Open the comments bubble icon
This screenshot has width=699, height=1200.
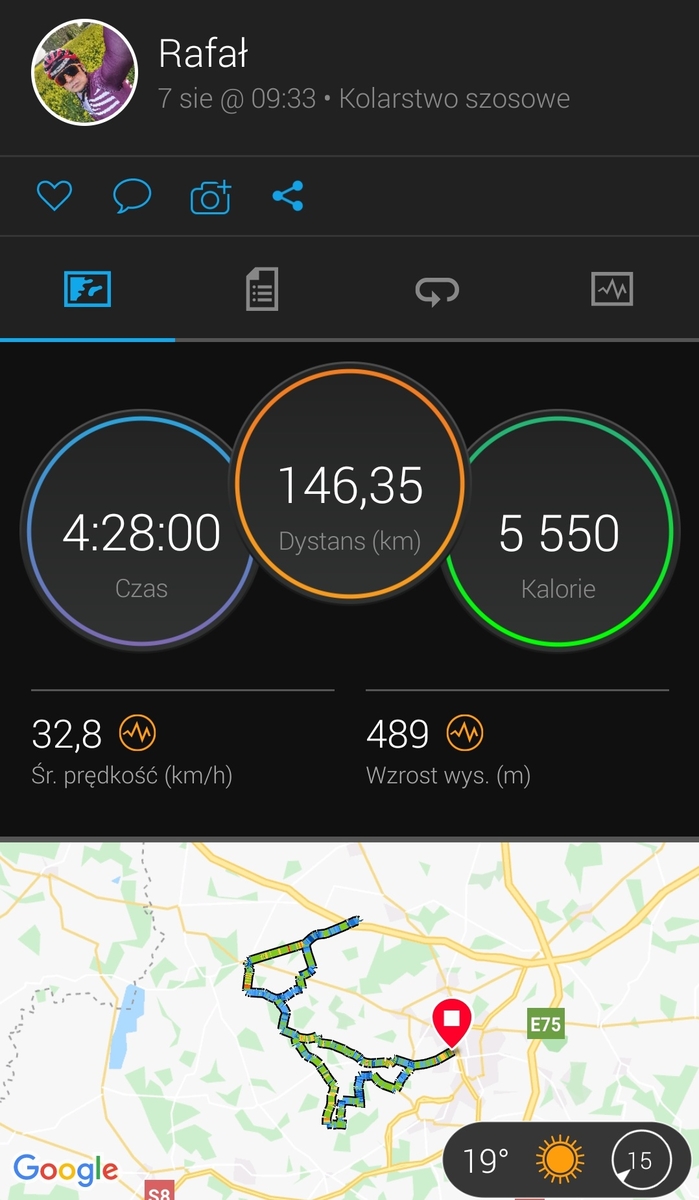click(132, 196)
